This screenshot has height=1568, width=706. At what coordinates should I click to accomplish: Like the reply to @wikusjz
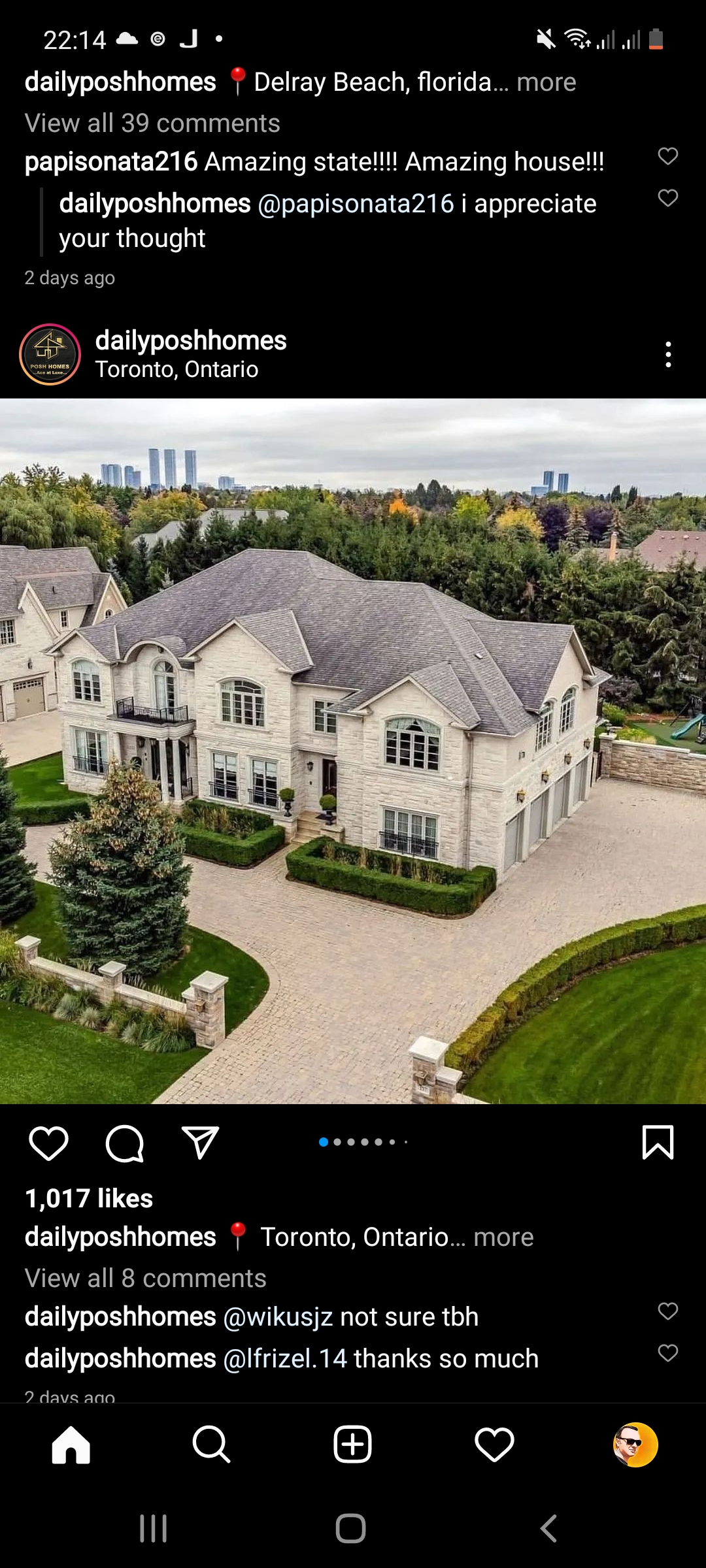(x=667, y=1311)
